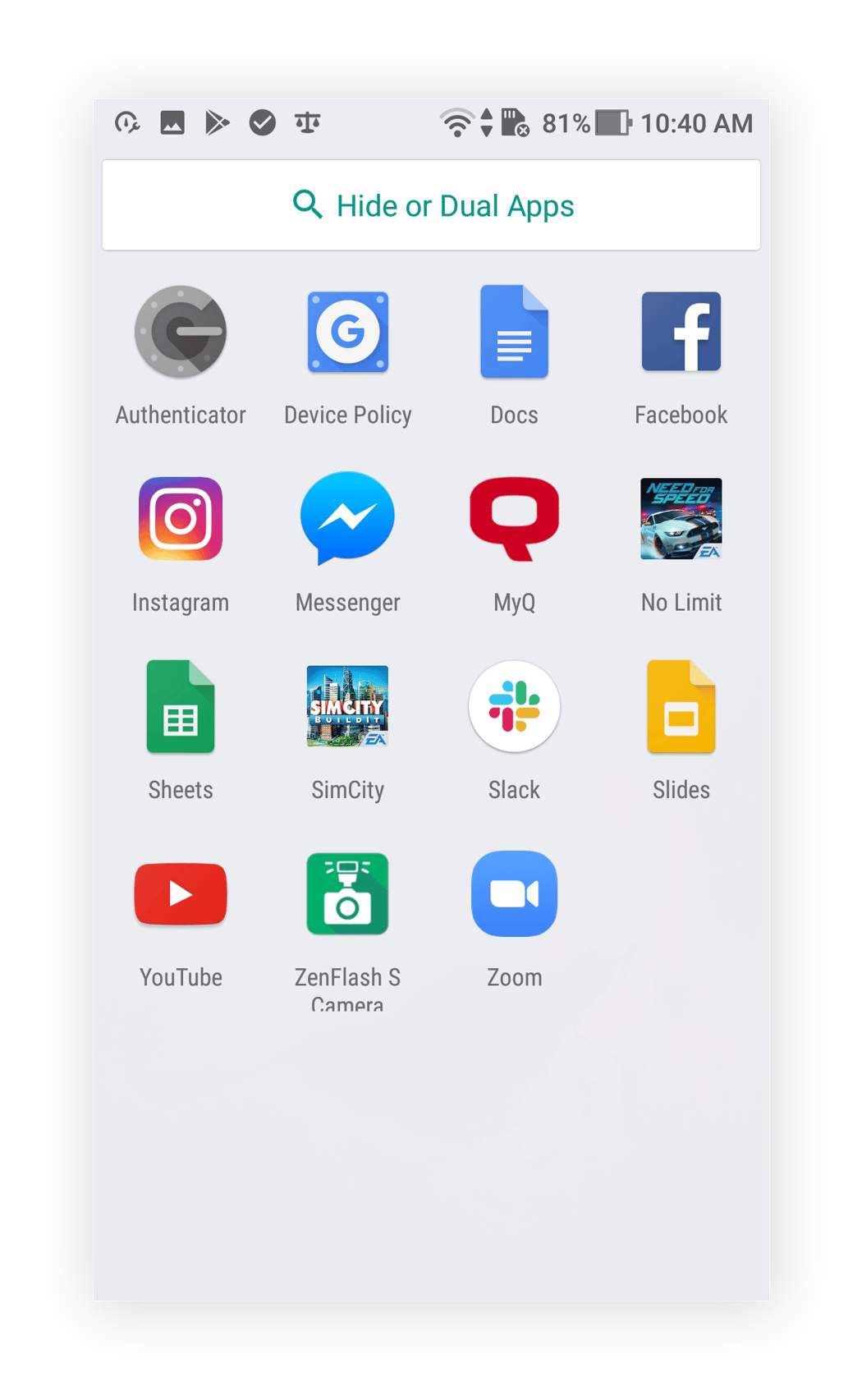This screenshot has height=1400, width=862.
Task: Launch the Device Policy app
Action: point(347,332)
